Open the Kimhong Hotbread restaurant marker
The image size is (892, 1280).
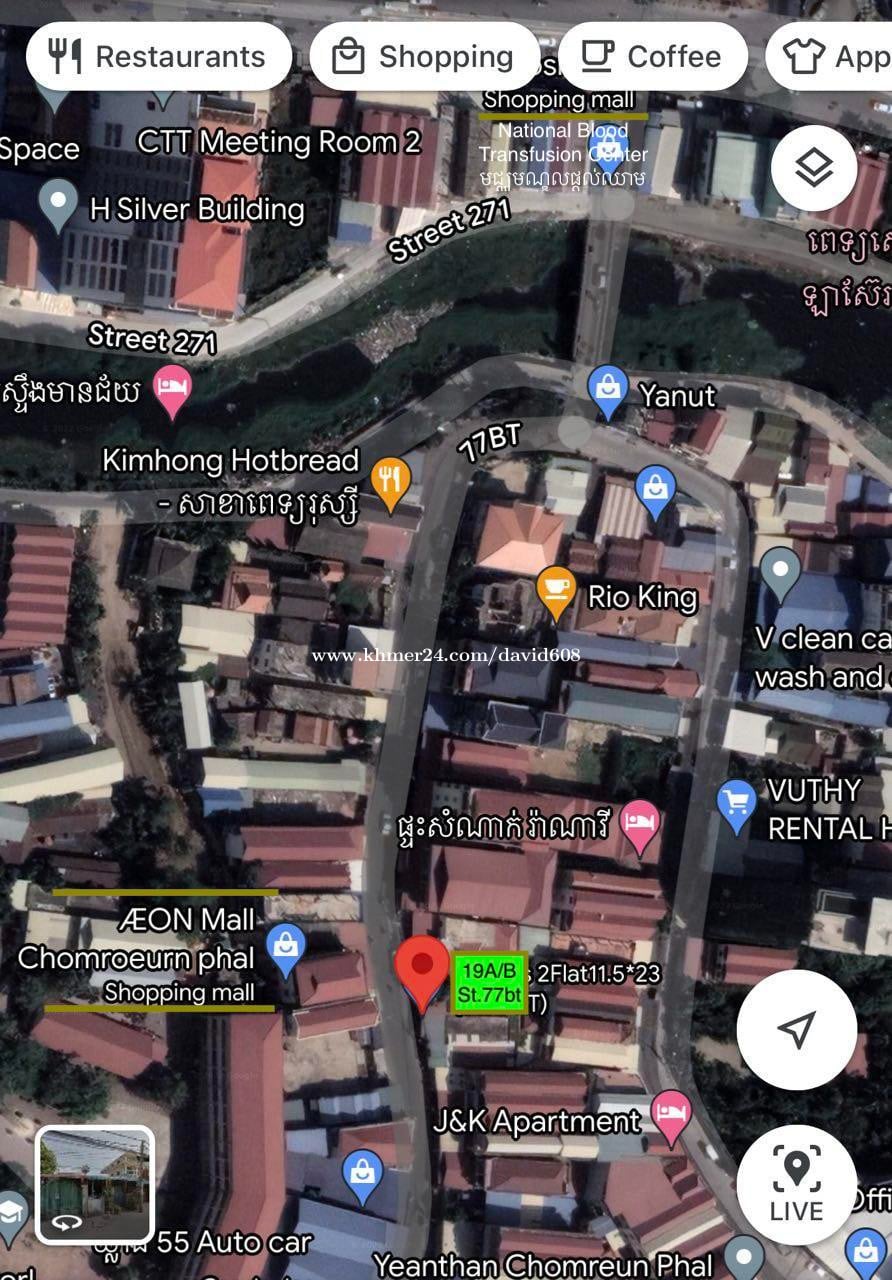click(391, 480)
